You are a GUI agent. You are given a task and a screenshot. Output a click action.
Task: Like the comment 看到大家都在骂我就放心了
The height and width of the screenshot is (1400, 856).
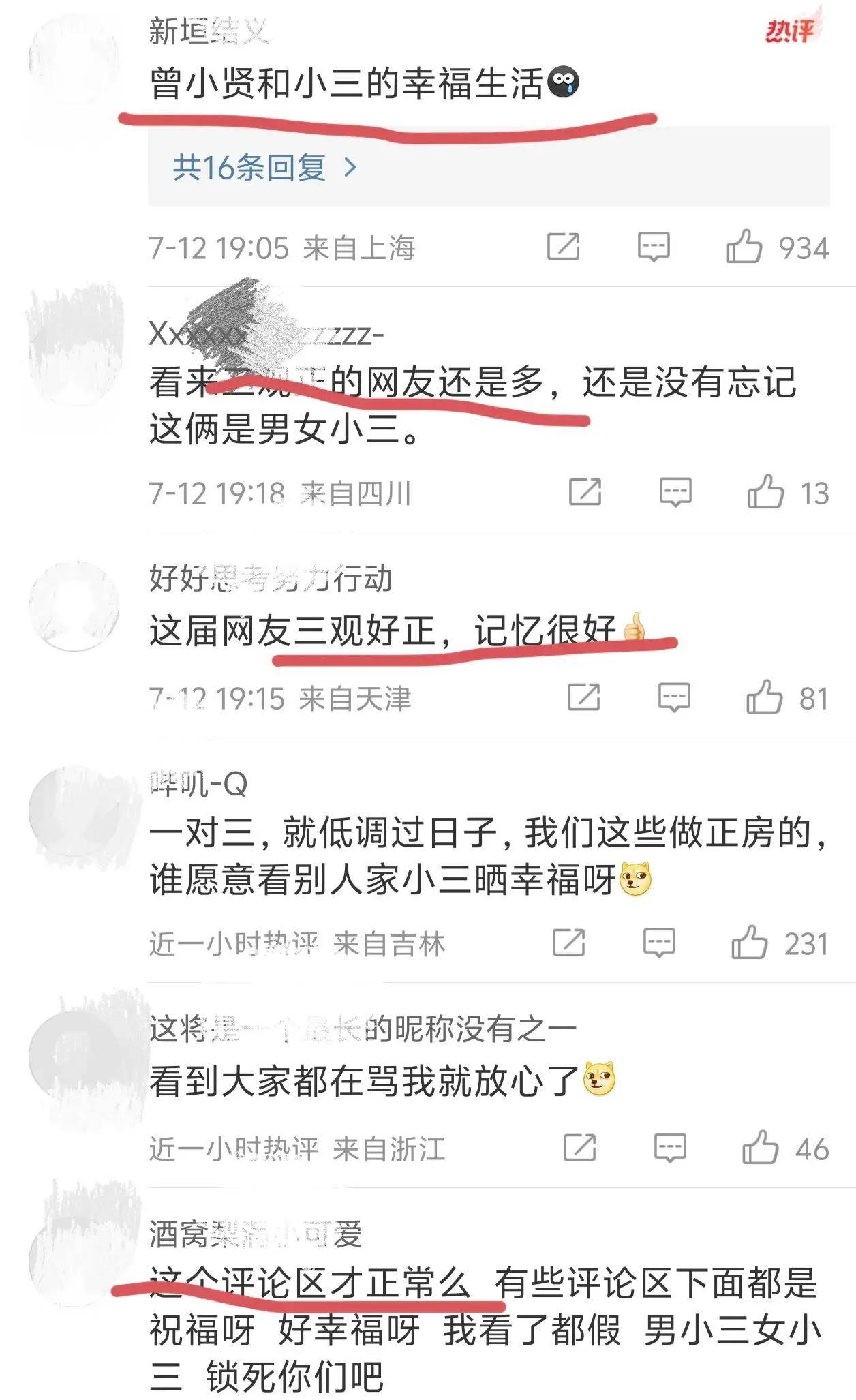760,1148
